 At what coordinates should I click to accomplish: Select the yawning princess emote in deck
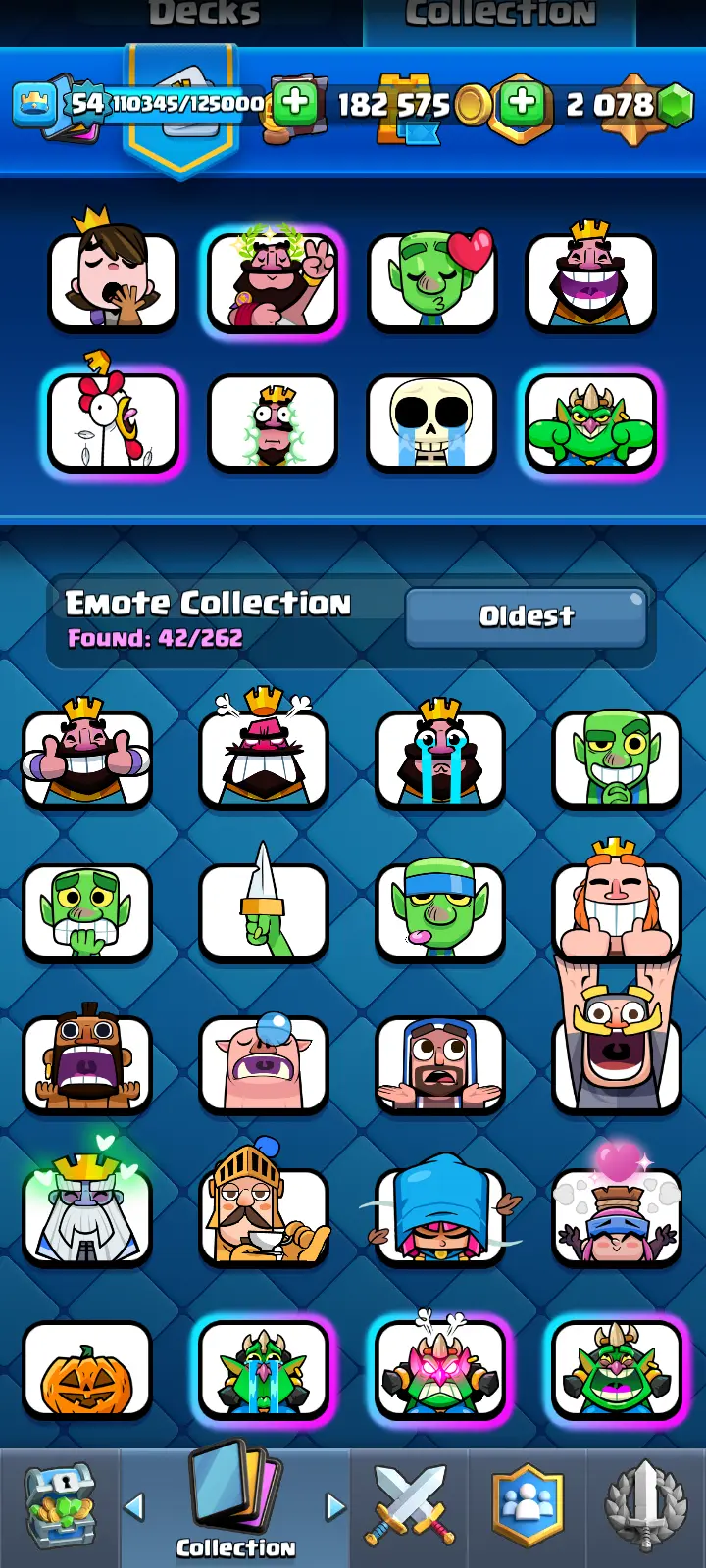[x=114, y=280]
